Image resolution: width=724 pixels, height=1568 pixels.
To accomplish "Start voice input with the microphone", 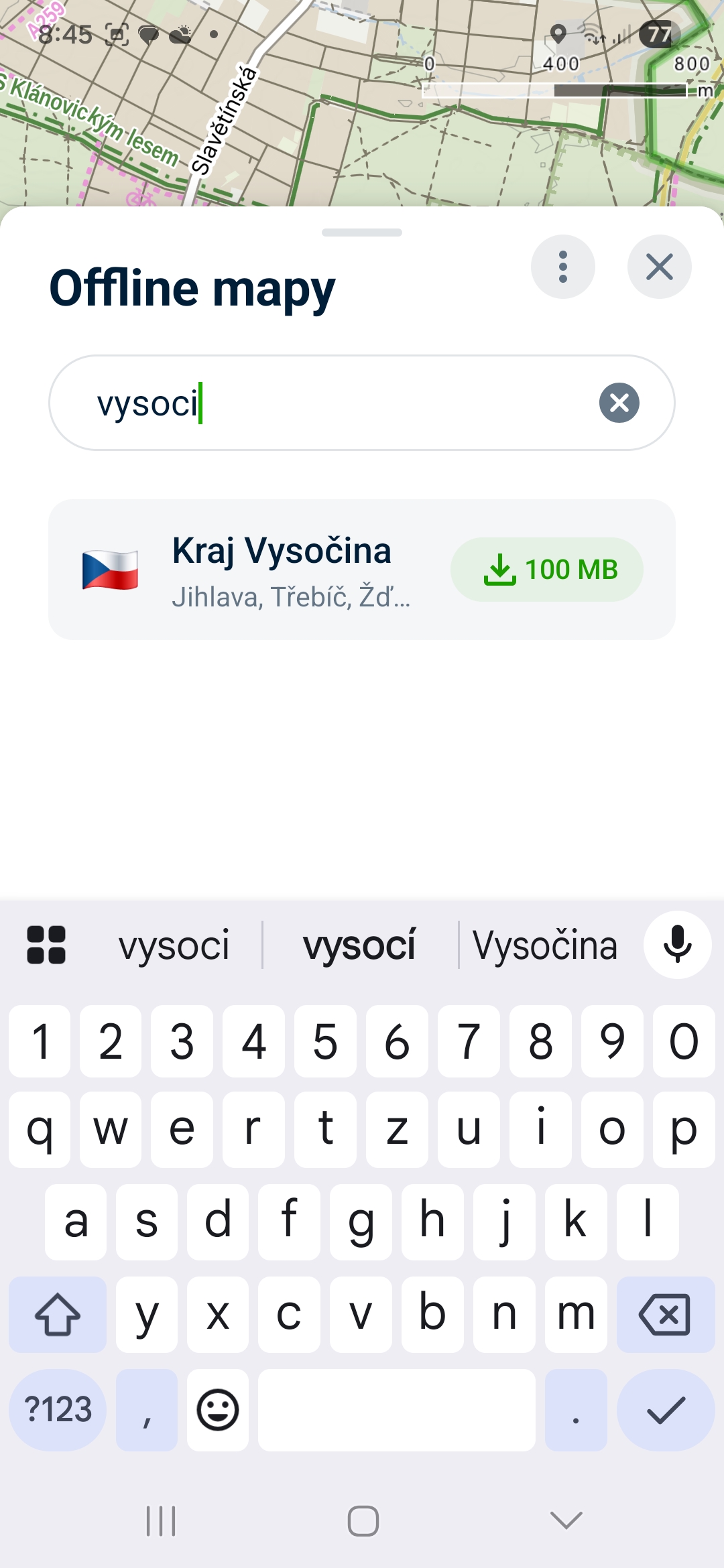I will 677,945.
